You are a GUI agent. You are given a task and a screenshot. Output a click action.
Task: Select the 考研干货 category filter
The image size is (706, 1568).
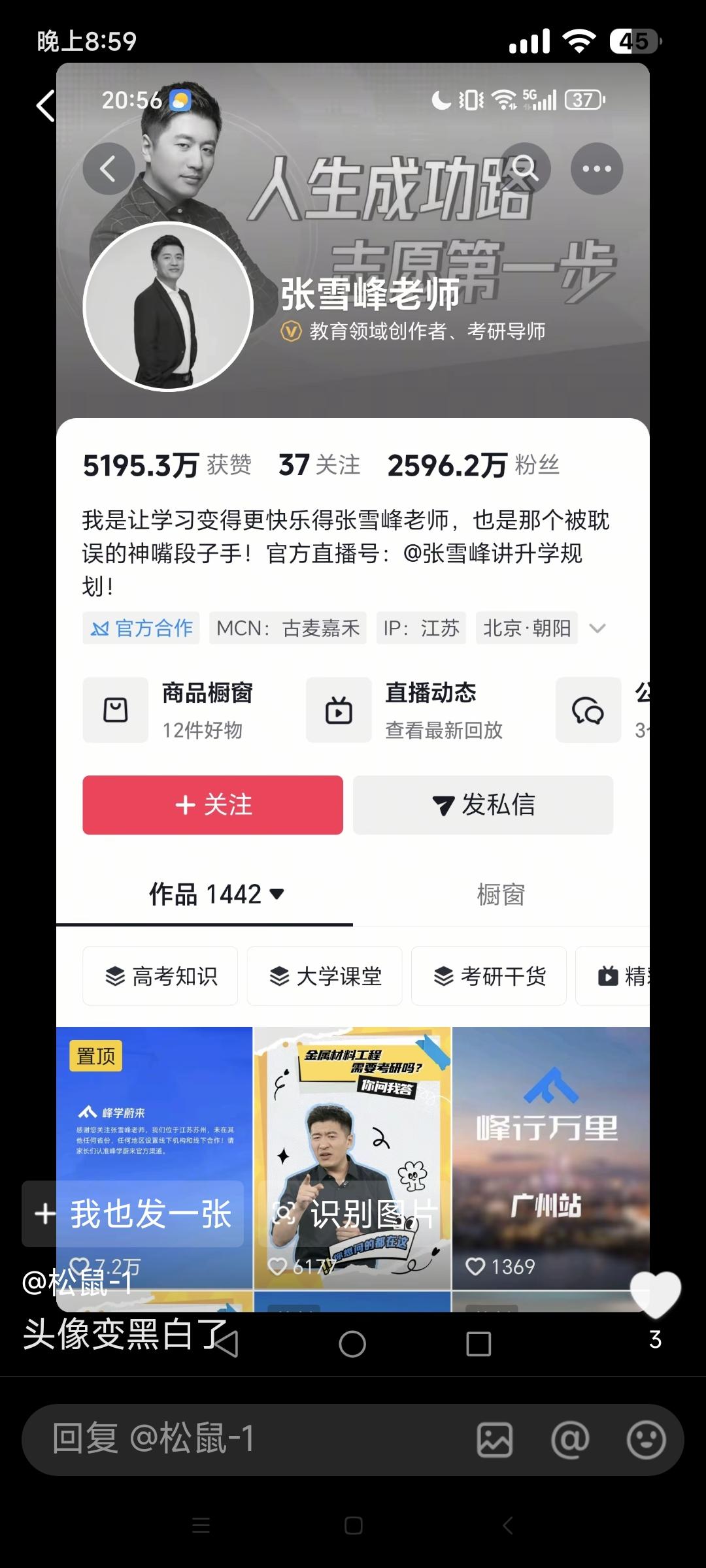click(x=488, y=975)
